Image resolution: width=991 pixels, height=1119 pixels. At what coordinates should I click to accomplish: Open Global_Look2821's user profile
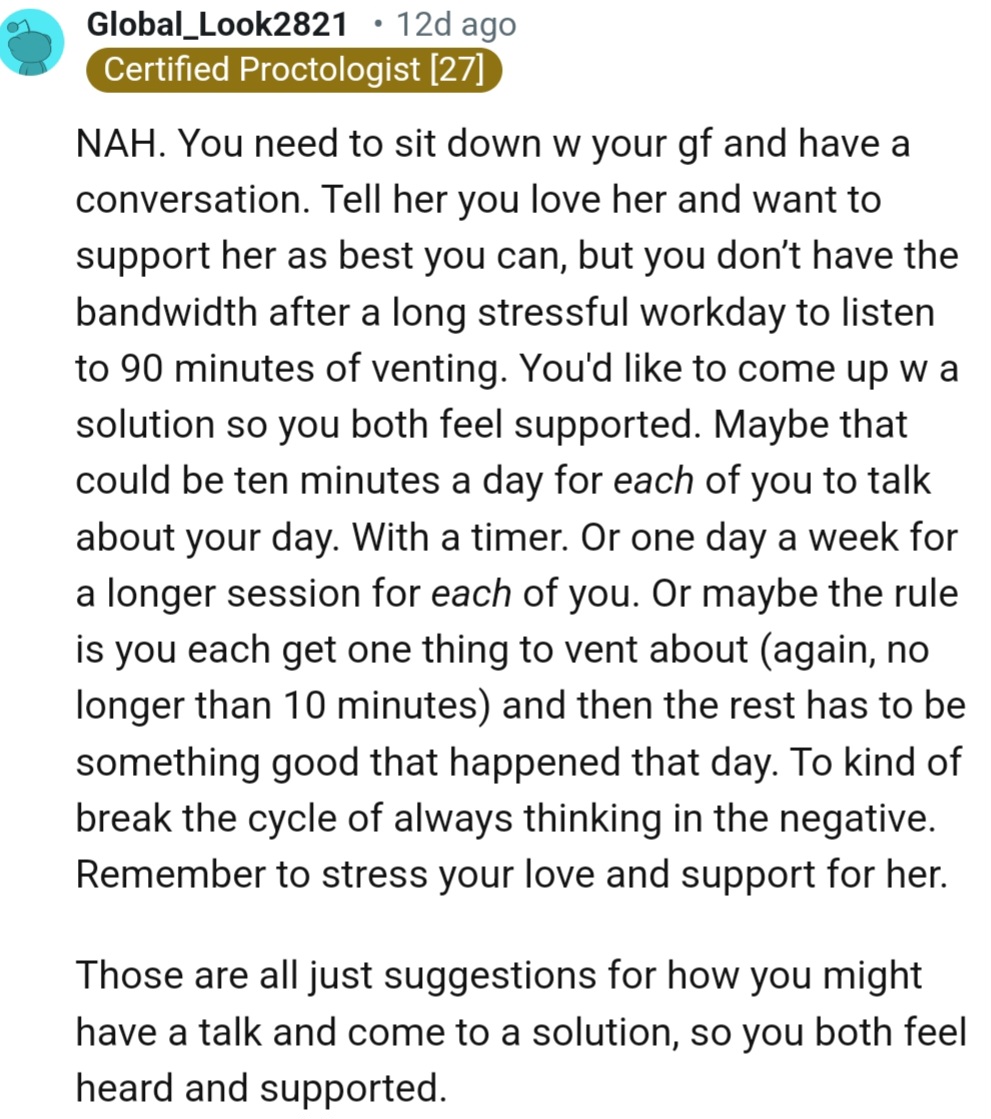coord(218,24)
